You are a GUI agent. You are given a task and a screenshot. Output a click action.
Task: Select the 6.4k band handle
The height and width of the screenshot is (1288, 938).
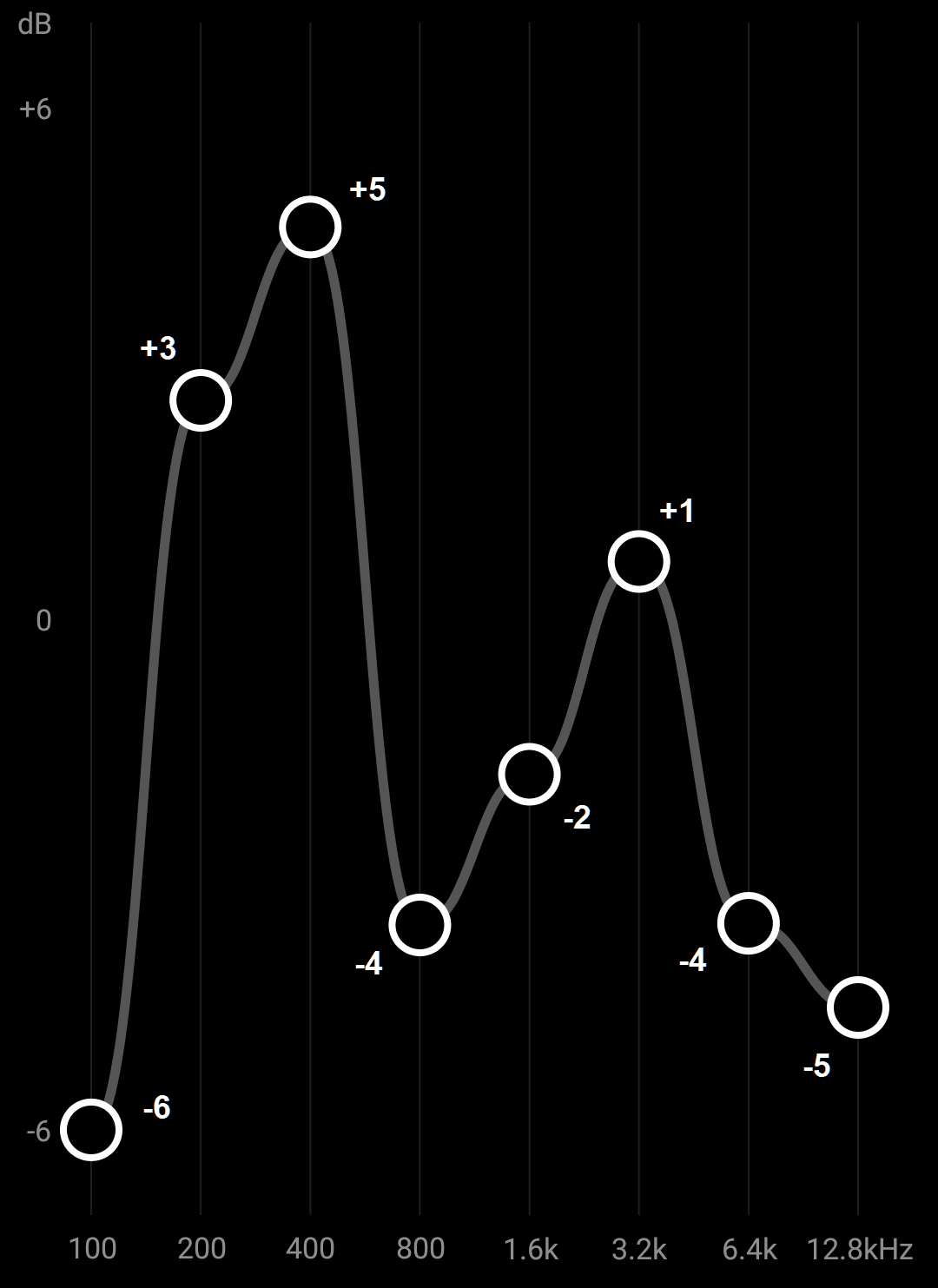[748, 922]
